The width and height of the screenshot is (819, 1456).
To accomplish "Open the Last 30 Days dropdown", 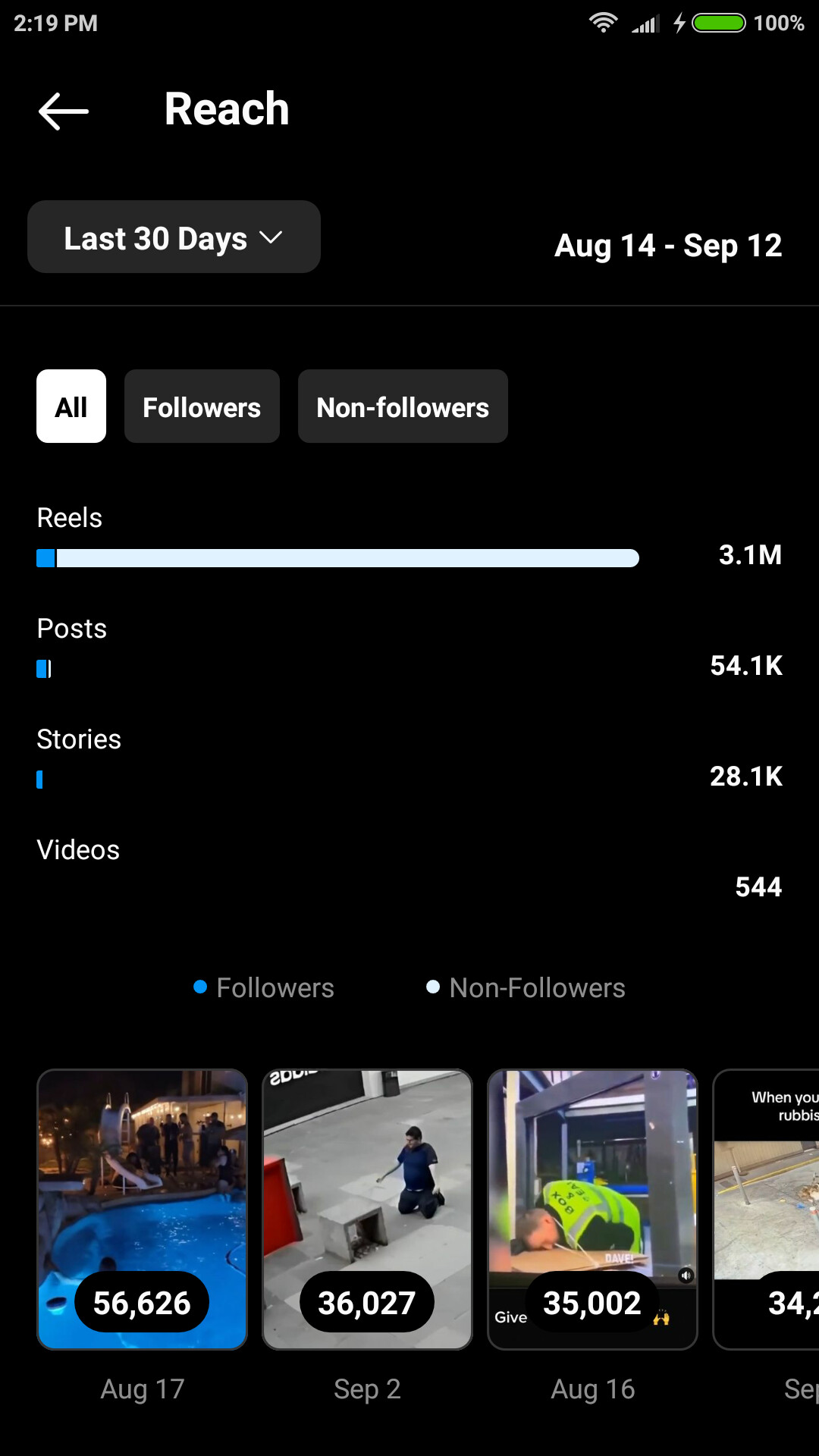I will pos(174,237).
